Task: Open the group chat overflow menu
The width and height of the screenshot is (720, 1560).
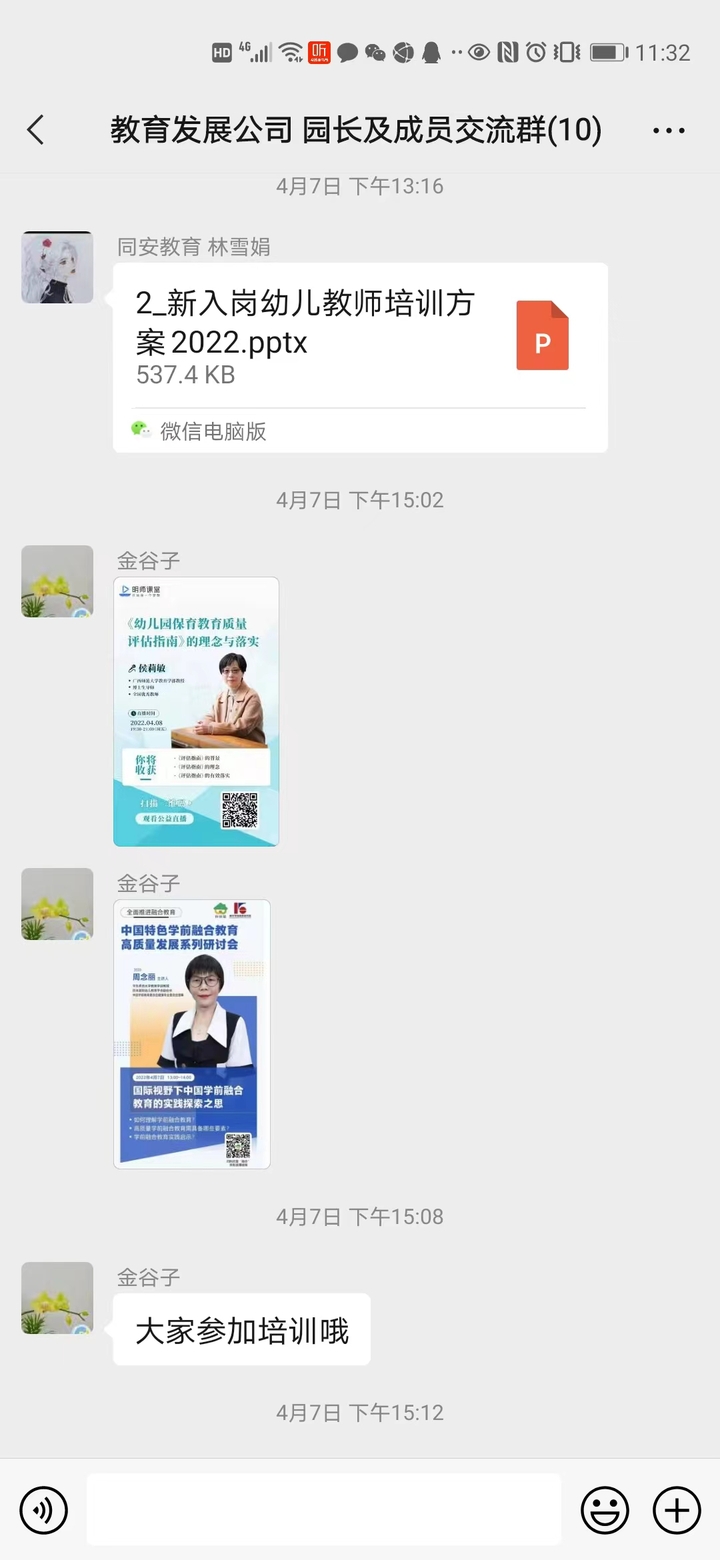Action: 668,130
